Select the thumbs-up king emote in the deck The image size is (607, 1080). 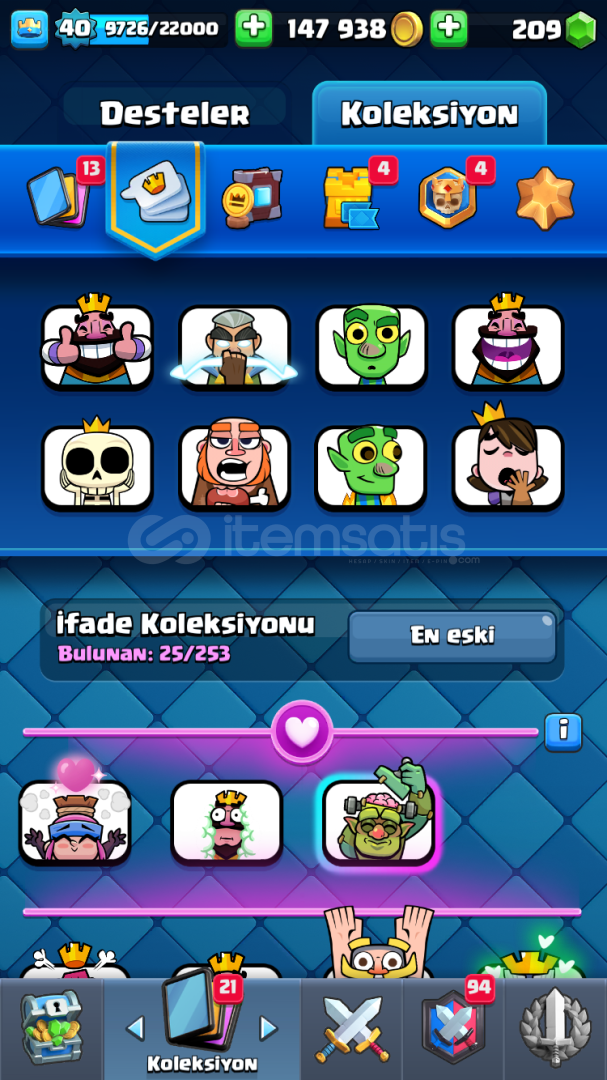97,343
